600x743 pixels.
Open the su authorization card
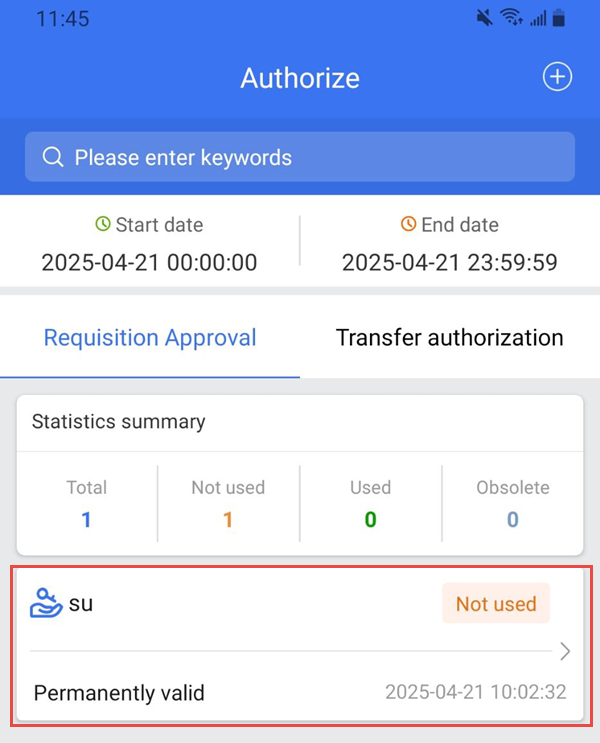point(300,647)
